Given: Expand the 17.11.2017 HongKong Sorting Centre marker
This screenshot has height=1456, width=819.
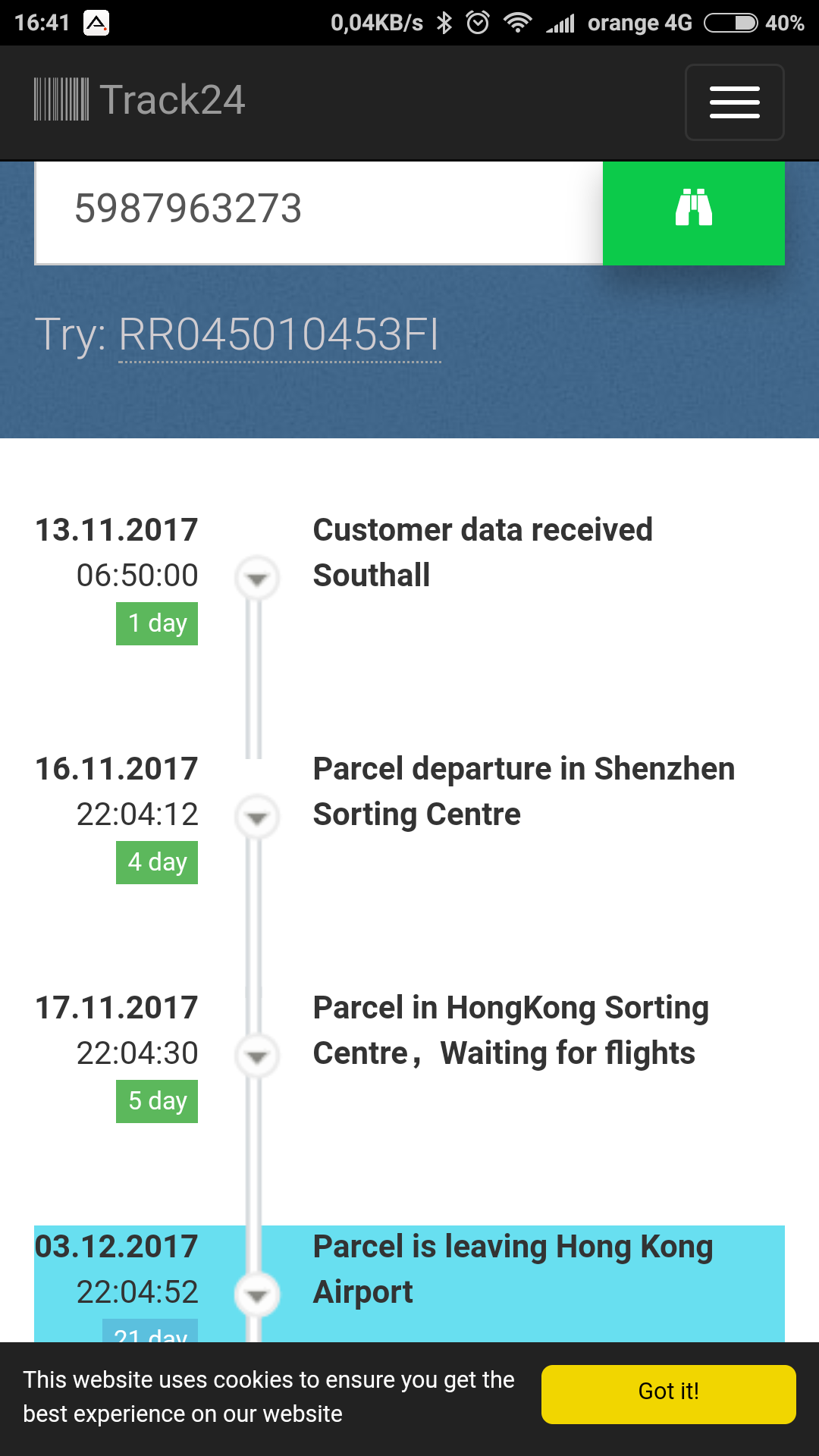Looking at the screenshot, I should [x=258, y=1056].
